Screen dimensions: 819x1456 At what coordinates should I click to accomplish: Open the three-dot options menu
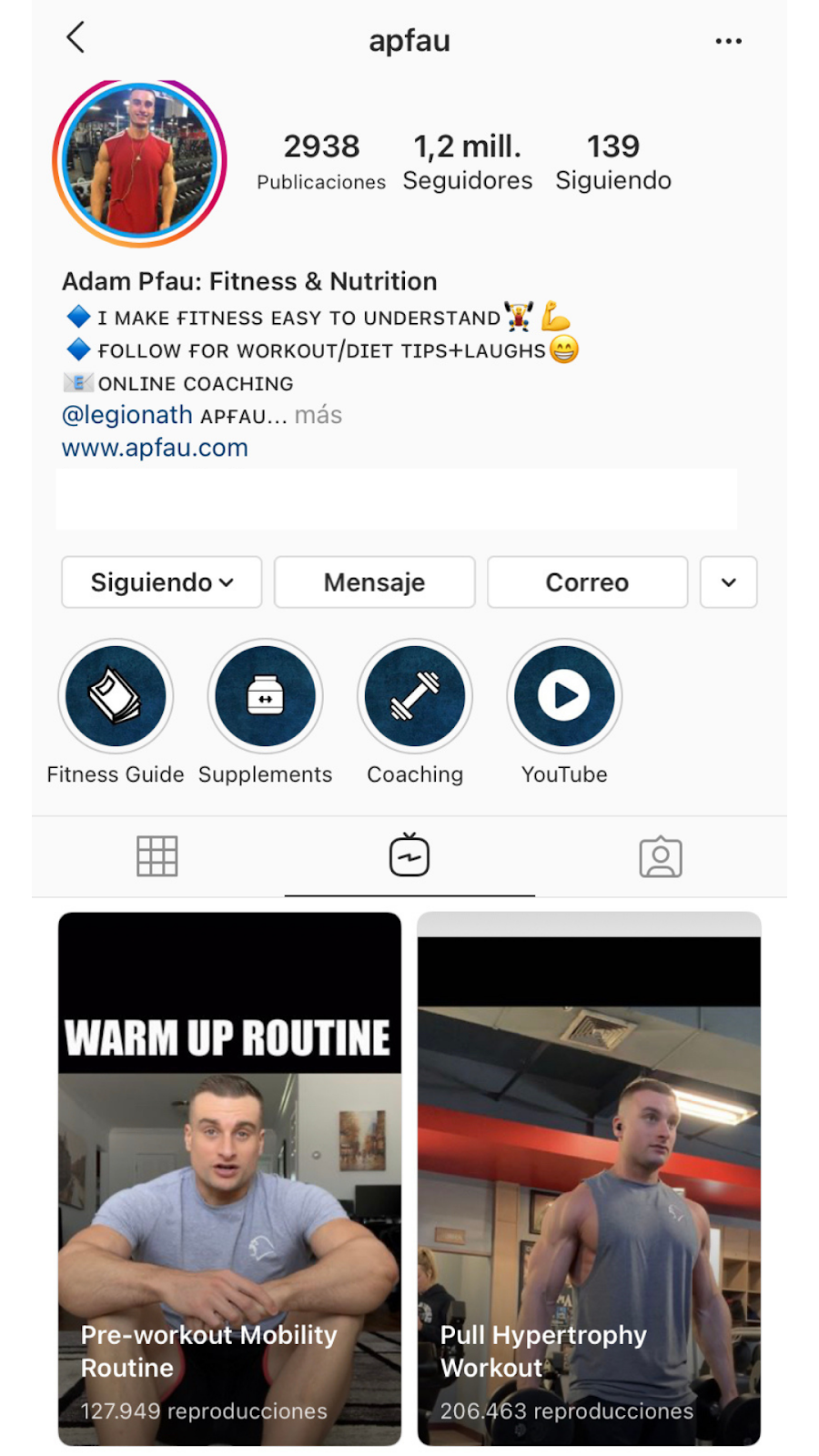[x=728, y=41]
